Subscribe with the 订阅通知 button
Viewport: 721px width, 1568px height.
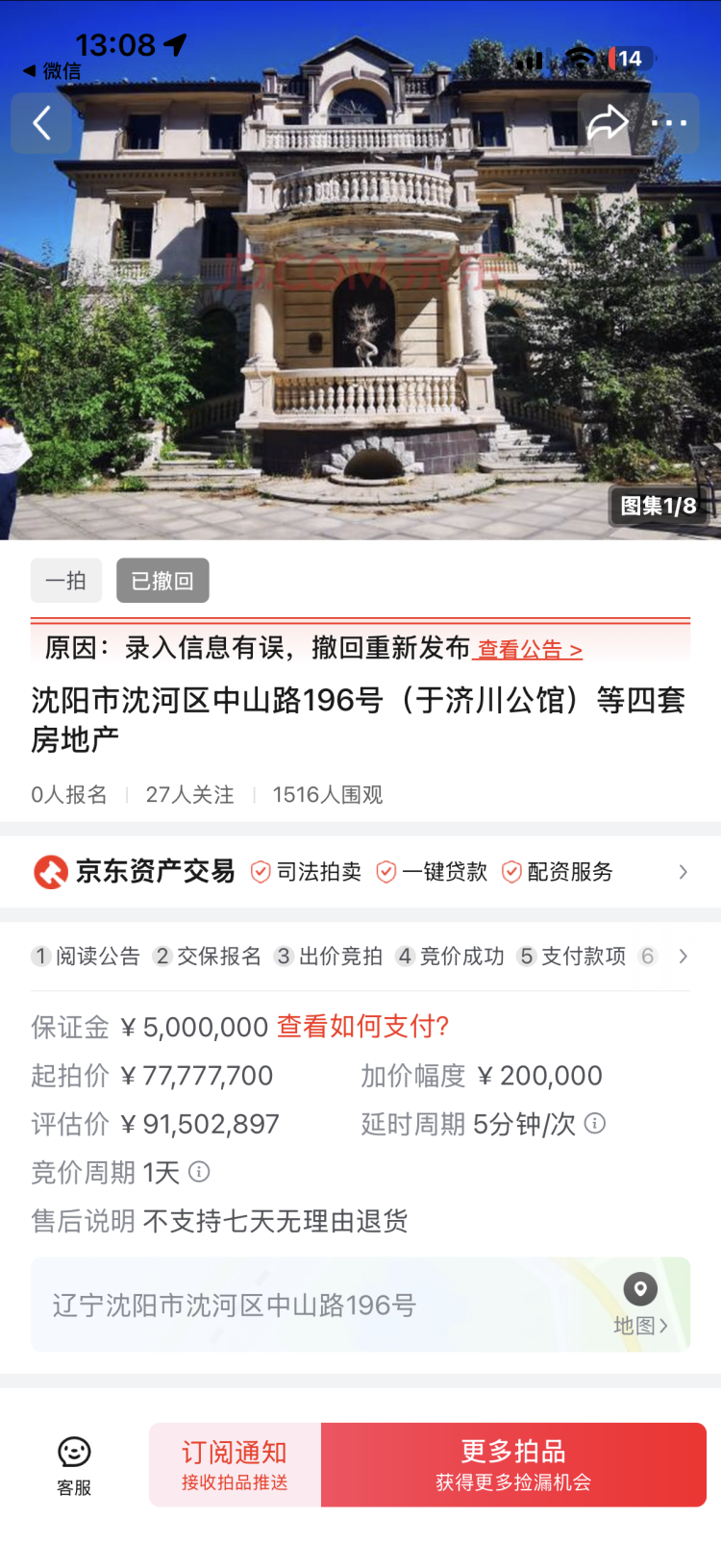(x=235, y=1464)
